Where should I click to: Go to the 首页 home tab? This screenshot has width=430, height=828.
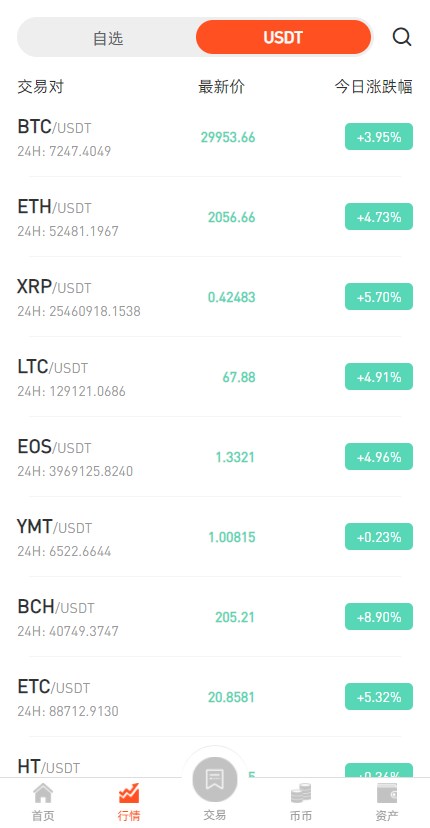tap(43, 803)
